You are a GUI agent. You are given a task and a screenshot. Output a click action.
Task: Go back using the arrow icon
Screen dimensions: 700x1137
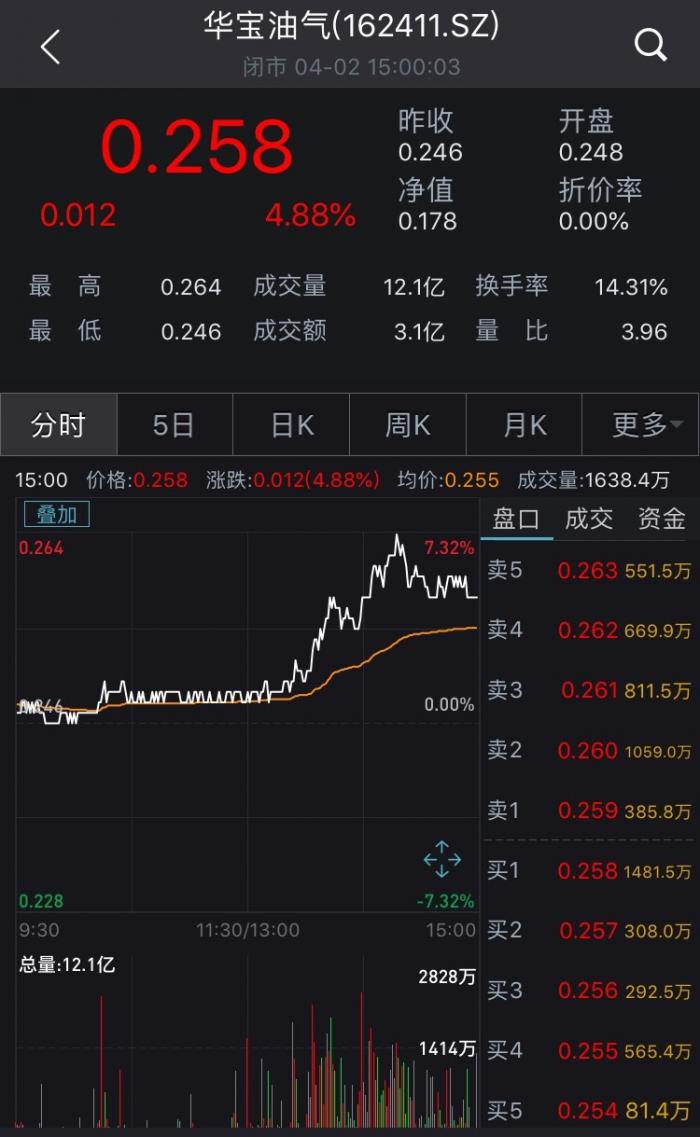[50, 46]
